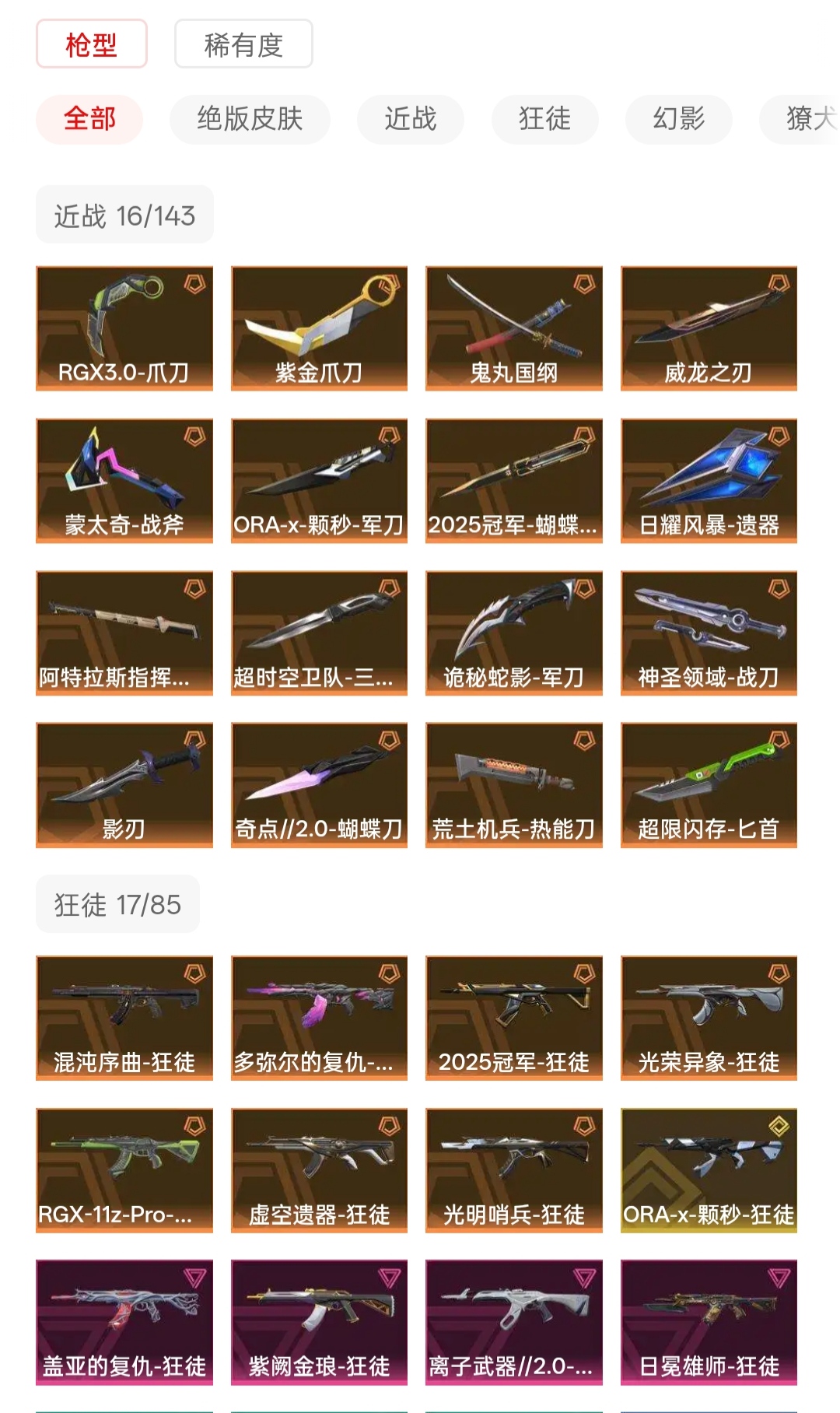
Task: Open the 超限闪存-匕首 skin tile
Action: pyautogui.click(x=709, y=784)
